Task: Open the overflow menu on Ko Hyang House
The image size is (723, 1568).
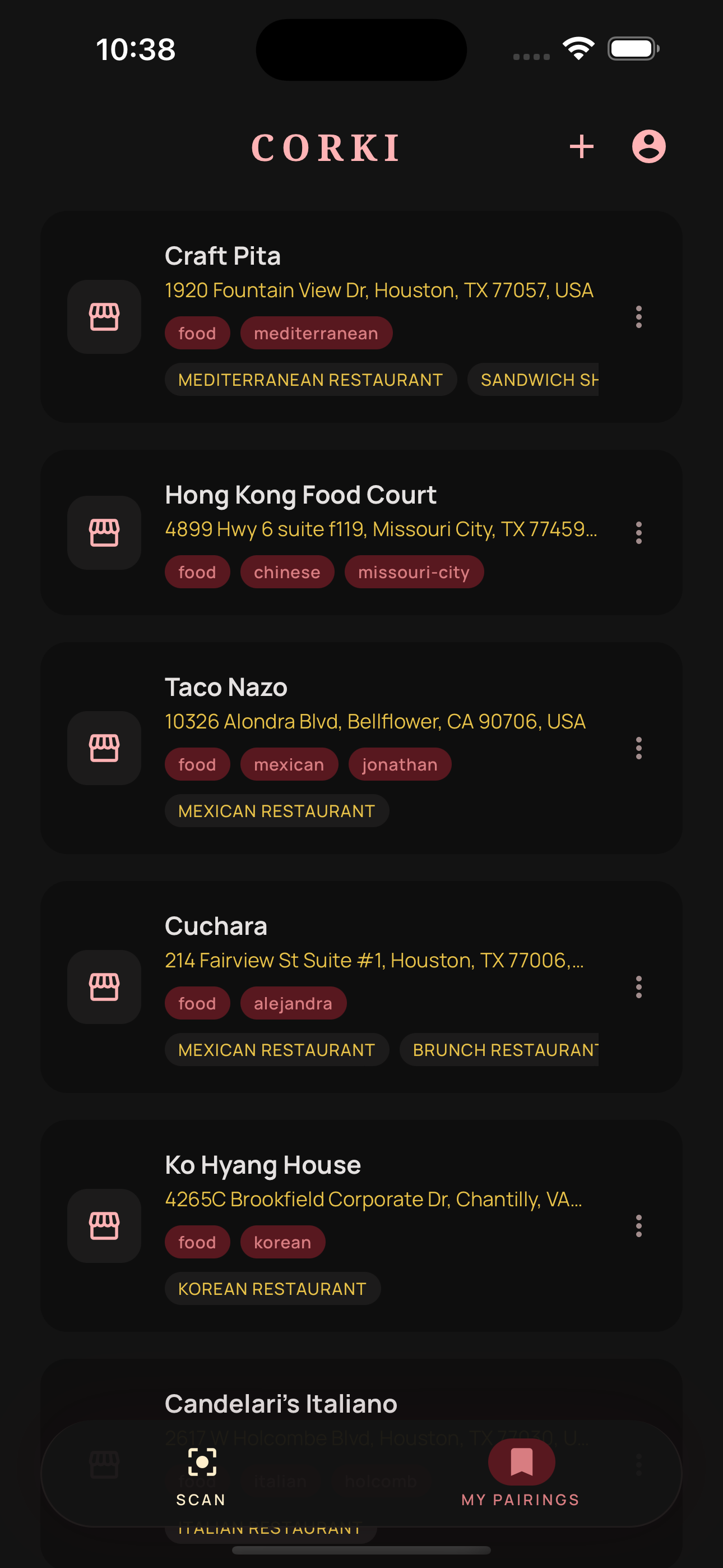Action: [638, 1227]
